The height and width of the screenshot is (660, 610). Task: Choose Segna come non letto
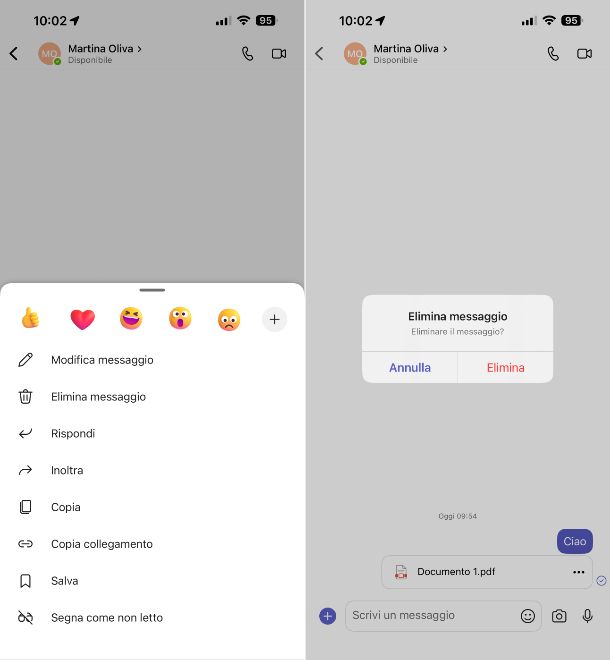pyautogui.click(x=106, y=618)
